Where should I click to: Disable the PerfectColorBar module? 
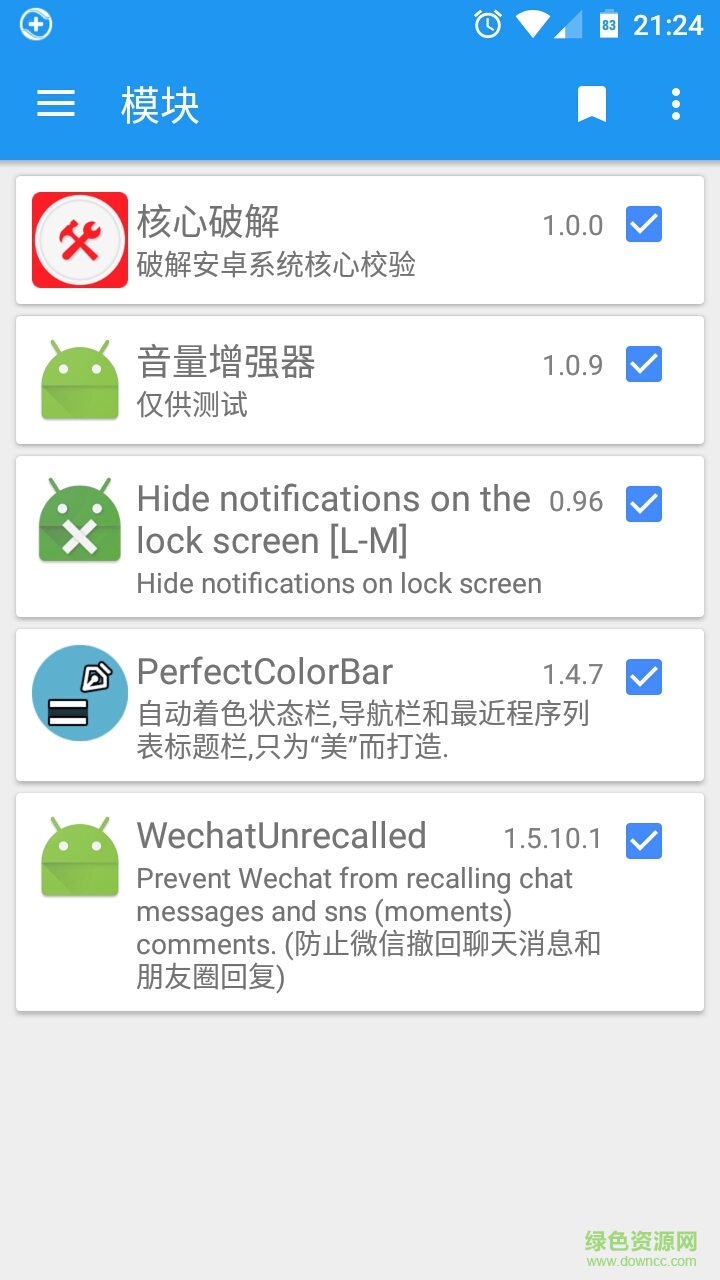644,677
